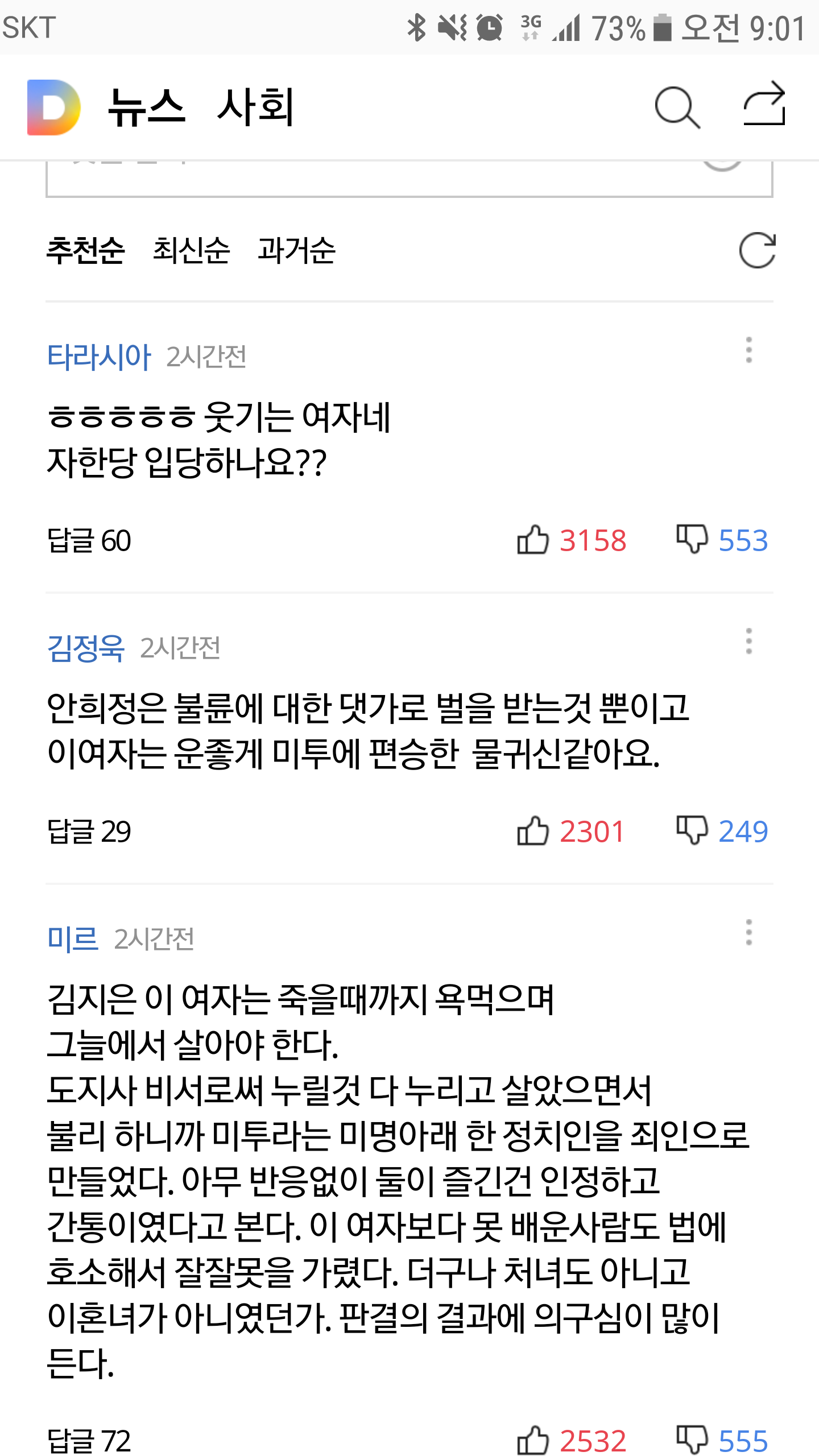View 답글 72 replies to 미르
Screen dimensions: 819x1456
coord(89,1441)
